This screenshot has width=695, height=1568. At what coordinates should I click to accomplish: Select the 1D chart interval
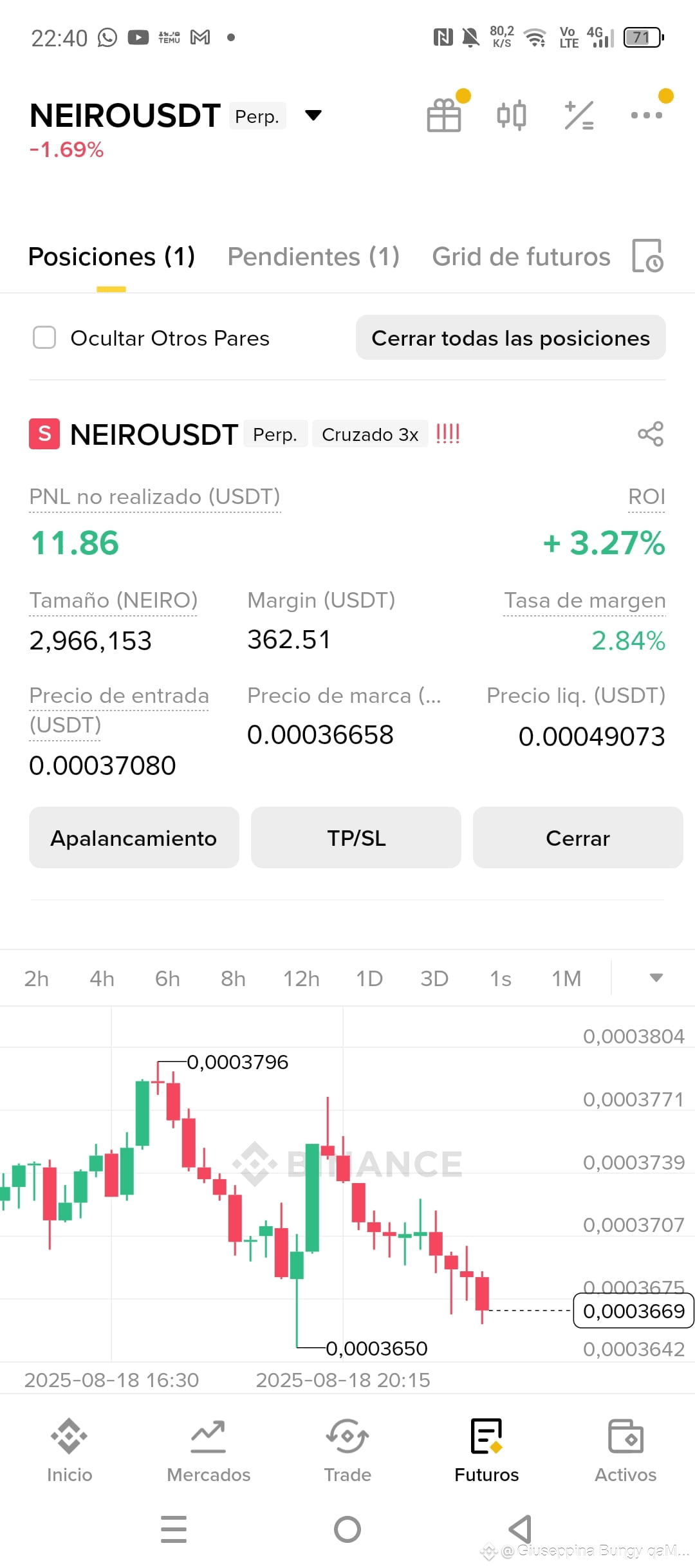click(x=369, y=978)
